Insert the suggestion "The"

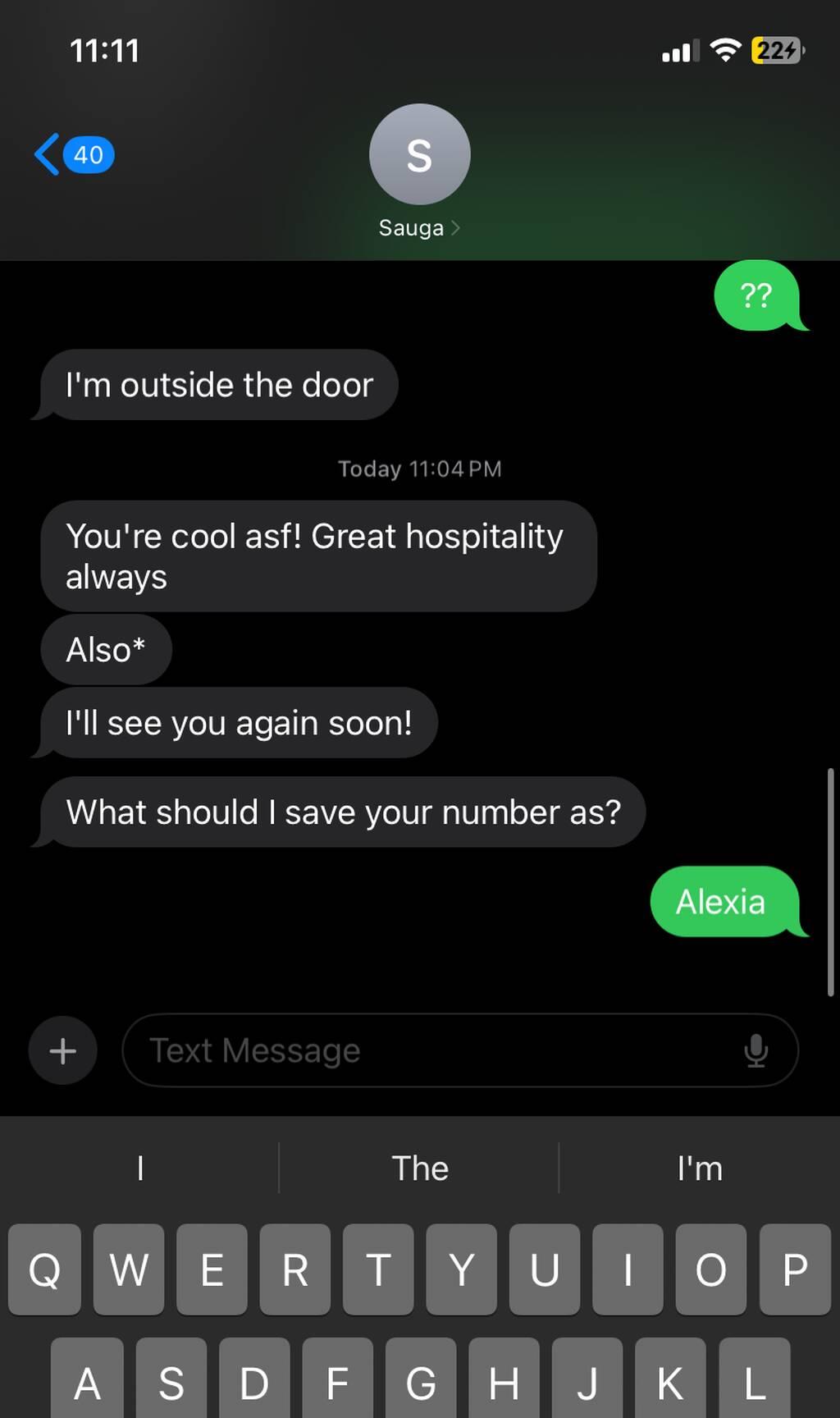pyautogui.click(x=419, y=1168)
